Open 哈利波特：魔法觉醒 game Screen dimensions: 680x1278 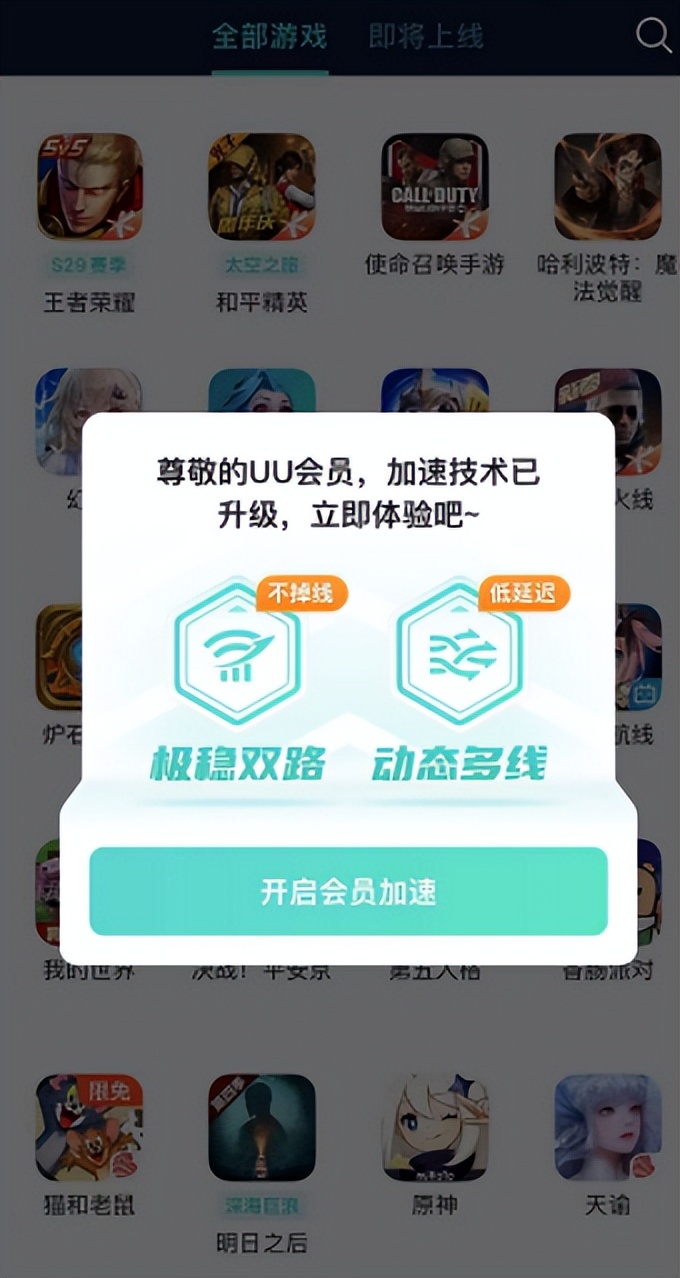coord(607,187)
